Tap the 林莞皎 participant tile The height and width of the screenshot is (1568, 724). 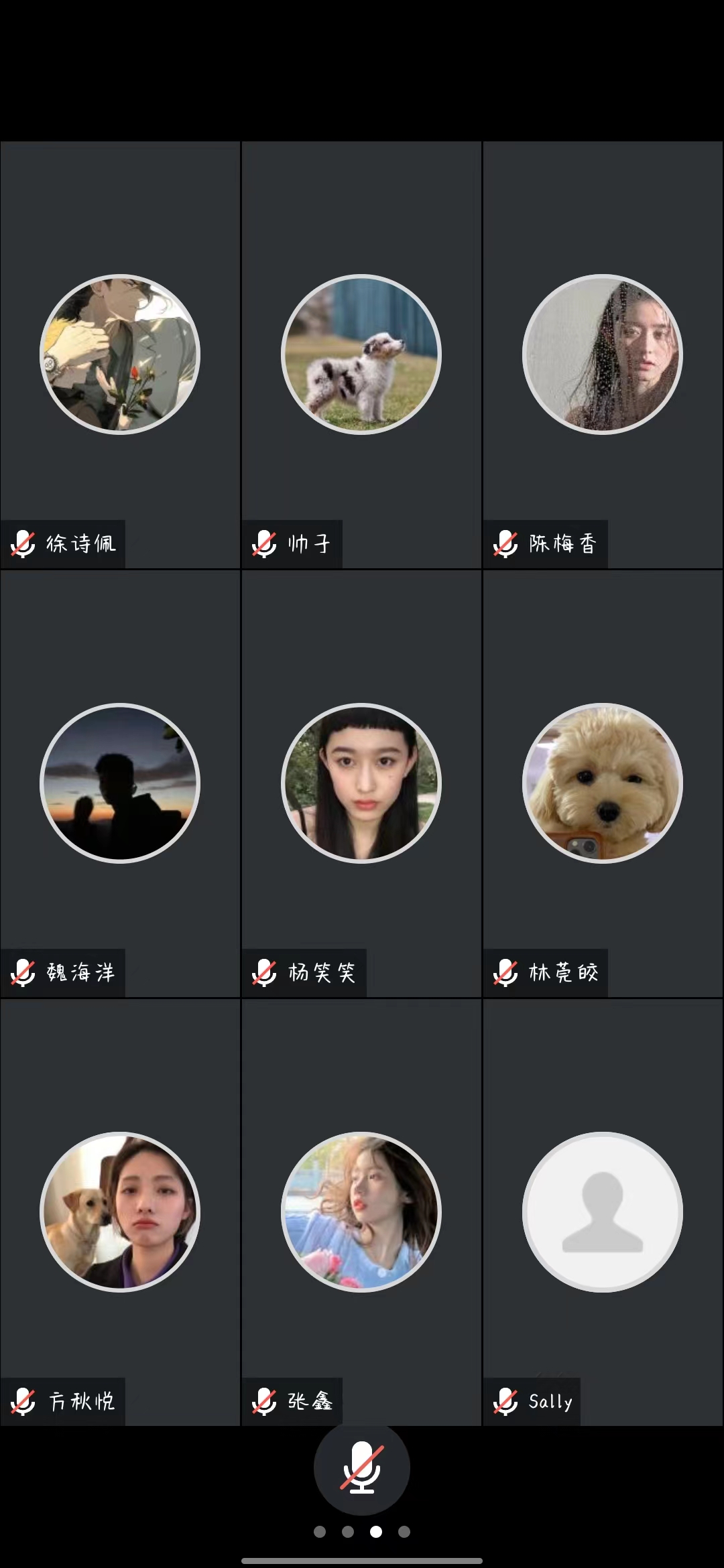[x=603, y=783]
